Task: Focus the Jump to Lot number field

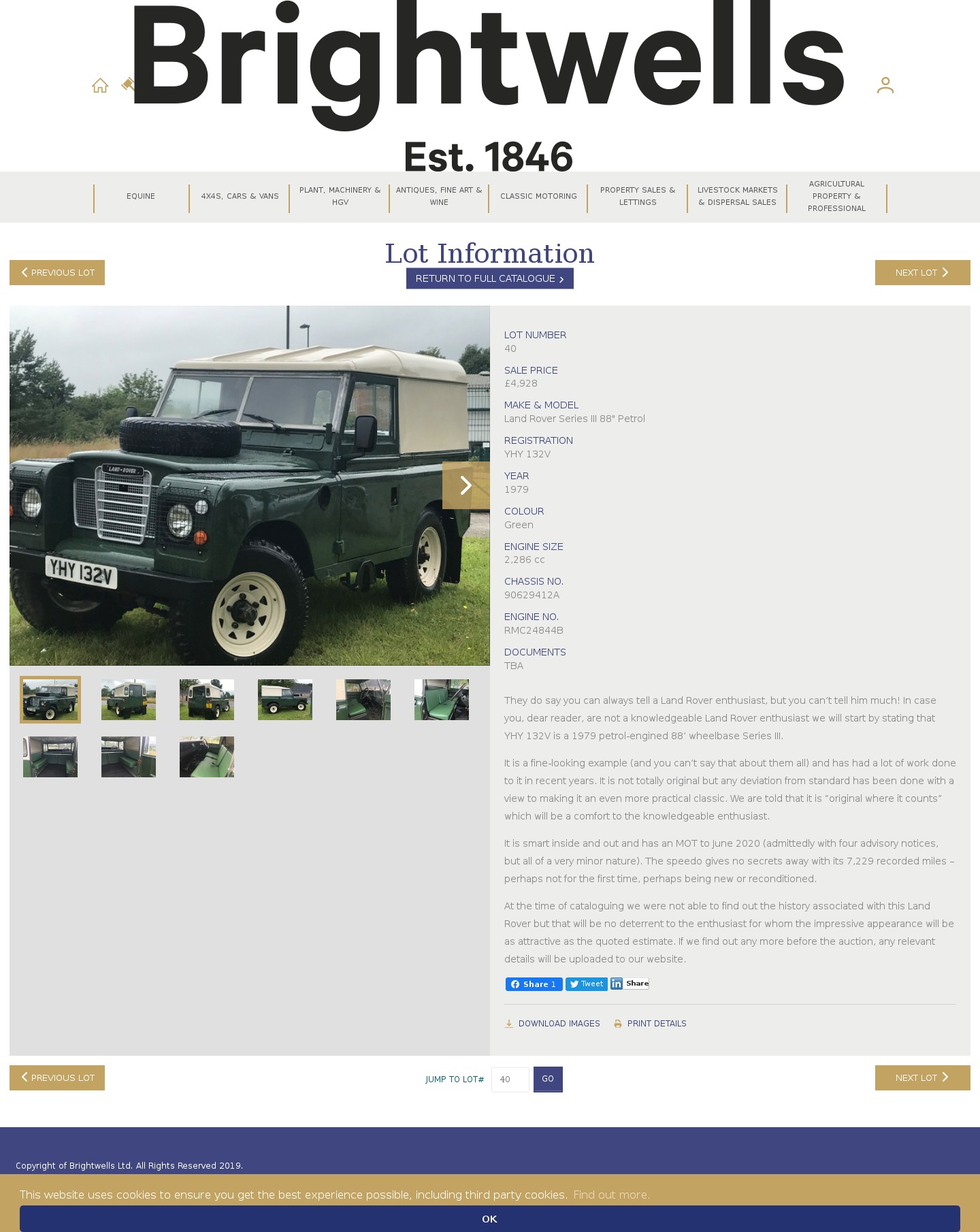Action: (510, 1080)
